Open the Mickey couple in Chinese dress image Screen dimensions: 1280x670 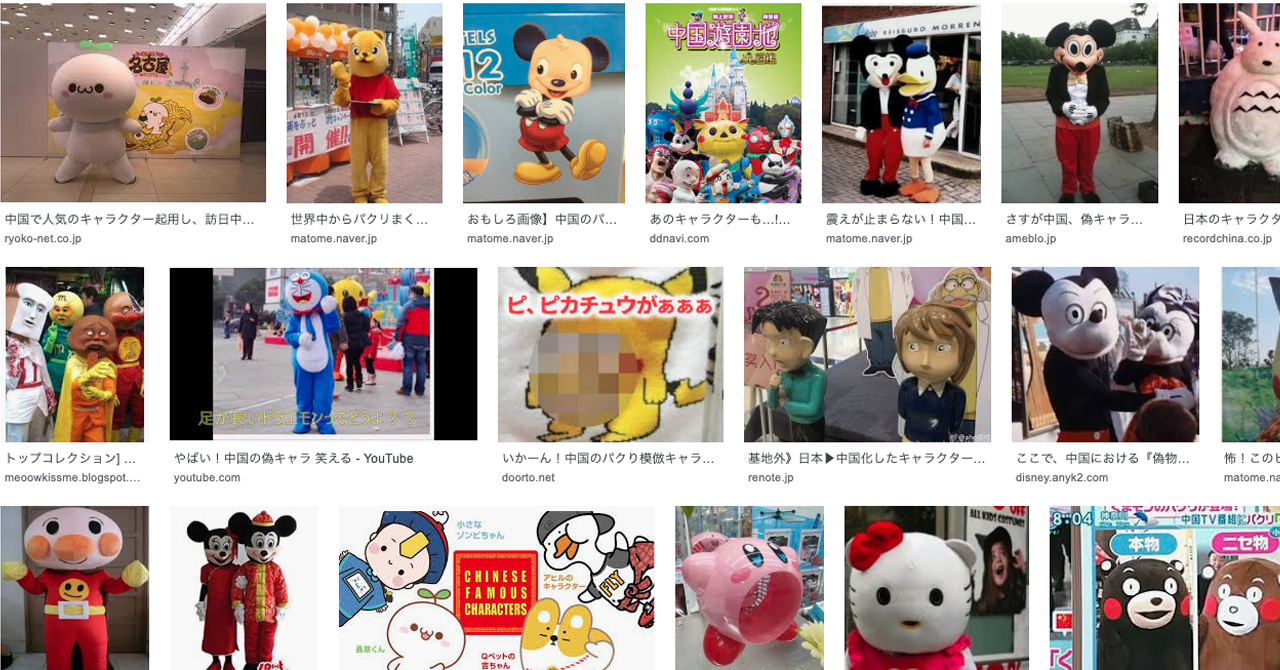[x=244, y=588]
